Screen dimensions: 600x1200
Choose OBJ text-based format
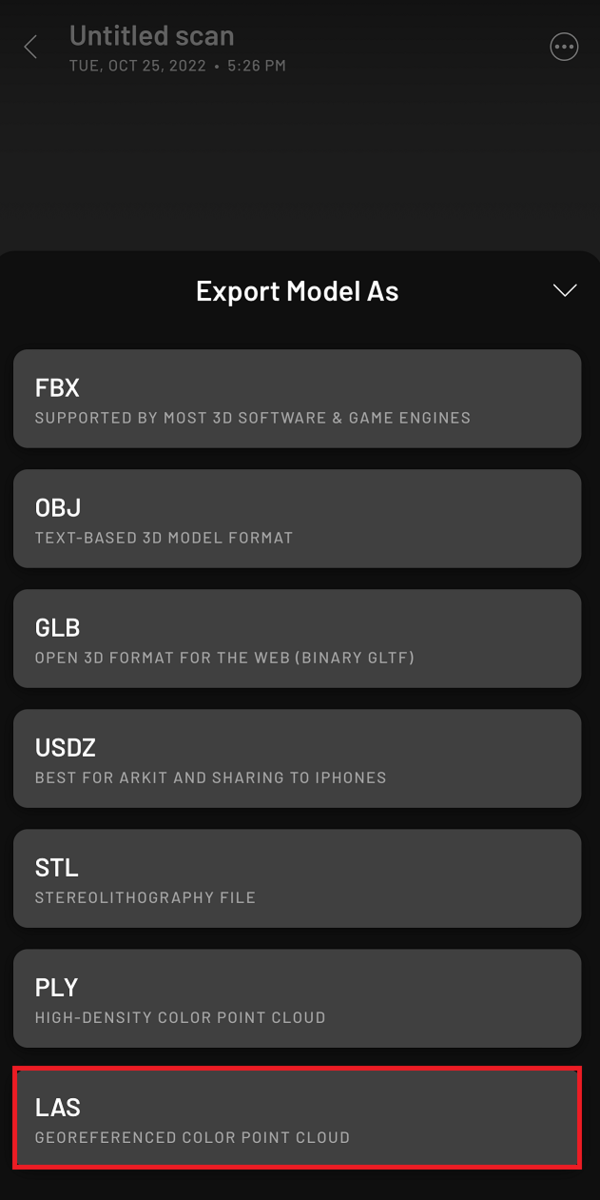[297, 519]
